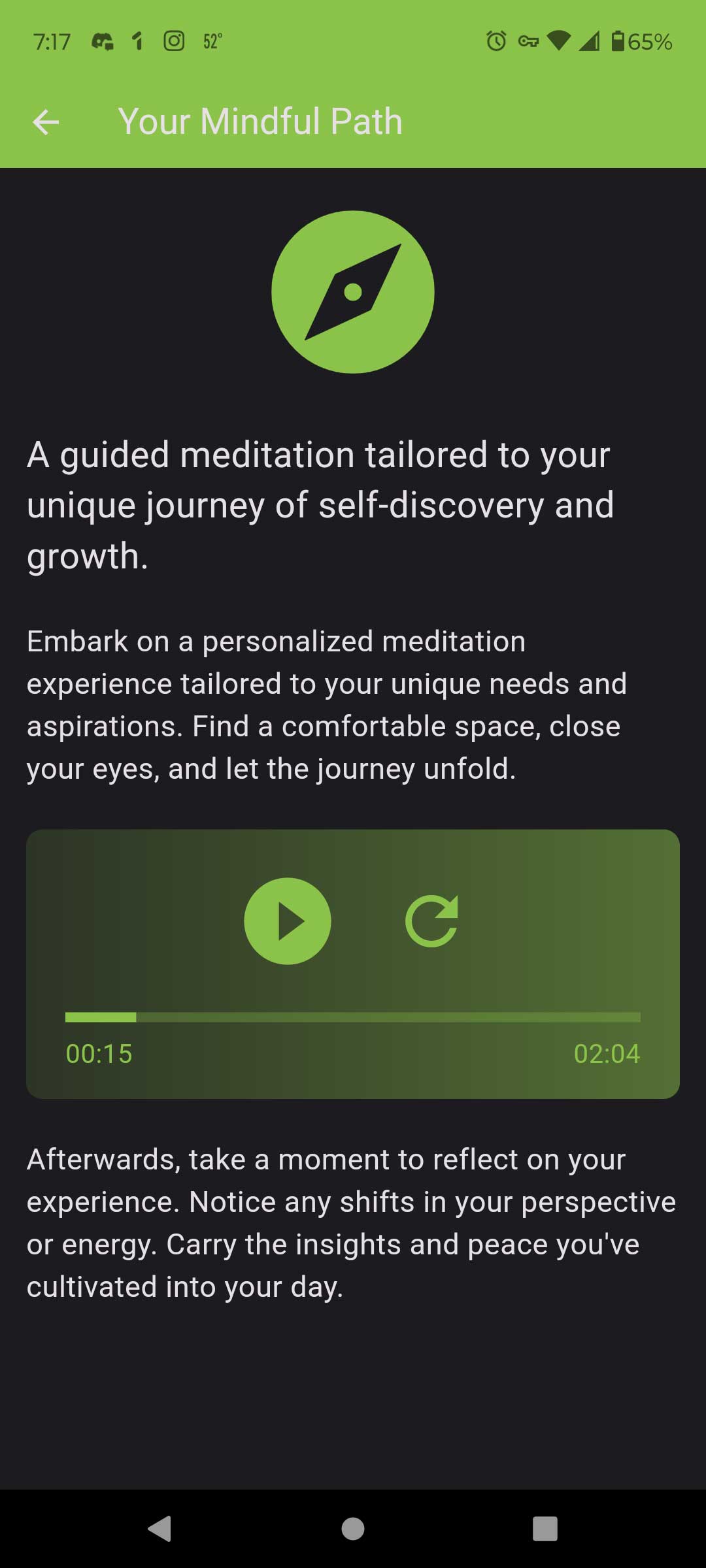This screenshot has height=1568, width=706.
Task: Tap the Your Mindful Path title
Action: 260,121
